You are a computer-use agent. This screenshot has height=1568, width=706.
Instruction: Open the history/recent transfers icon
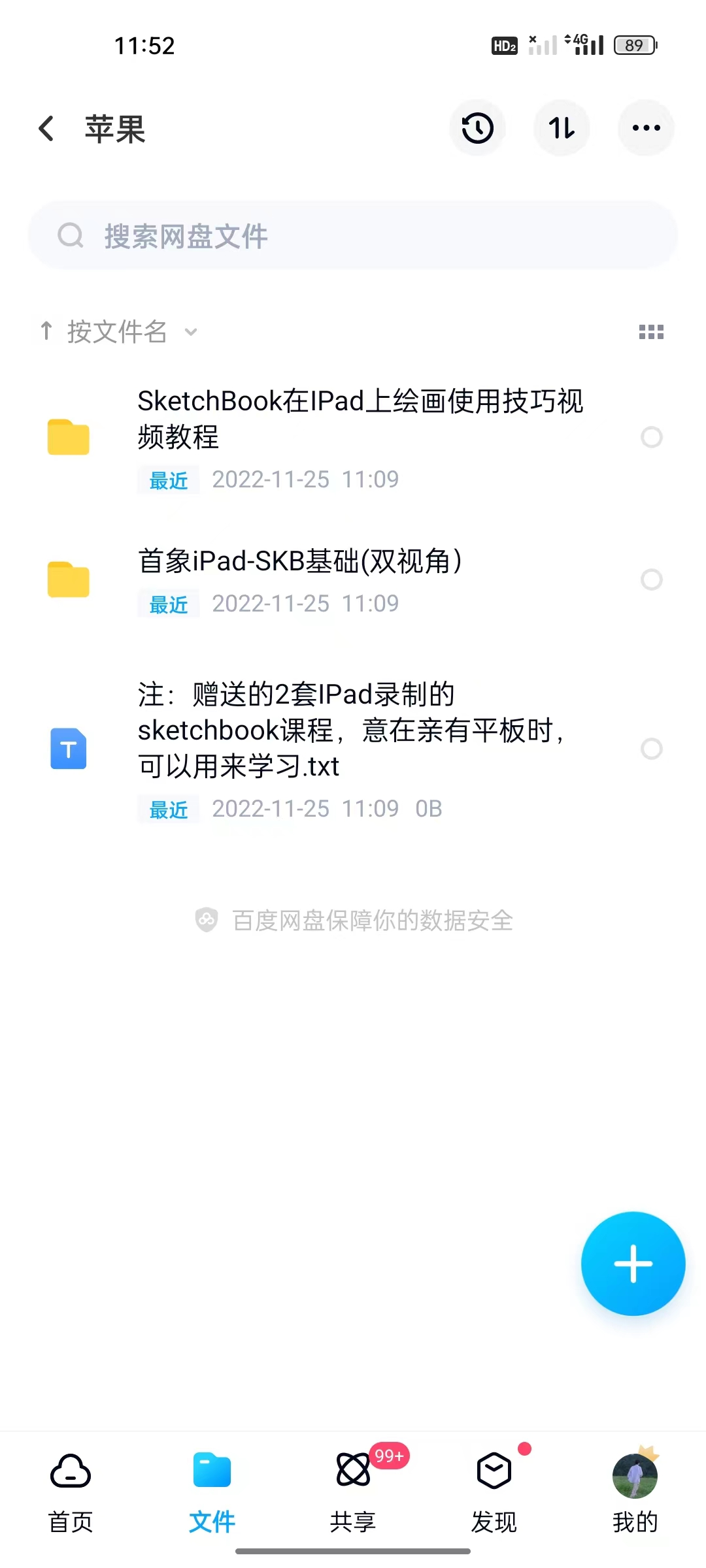(x=477, y=128)
